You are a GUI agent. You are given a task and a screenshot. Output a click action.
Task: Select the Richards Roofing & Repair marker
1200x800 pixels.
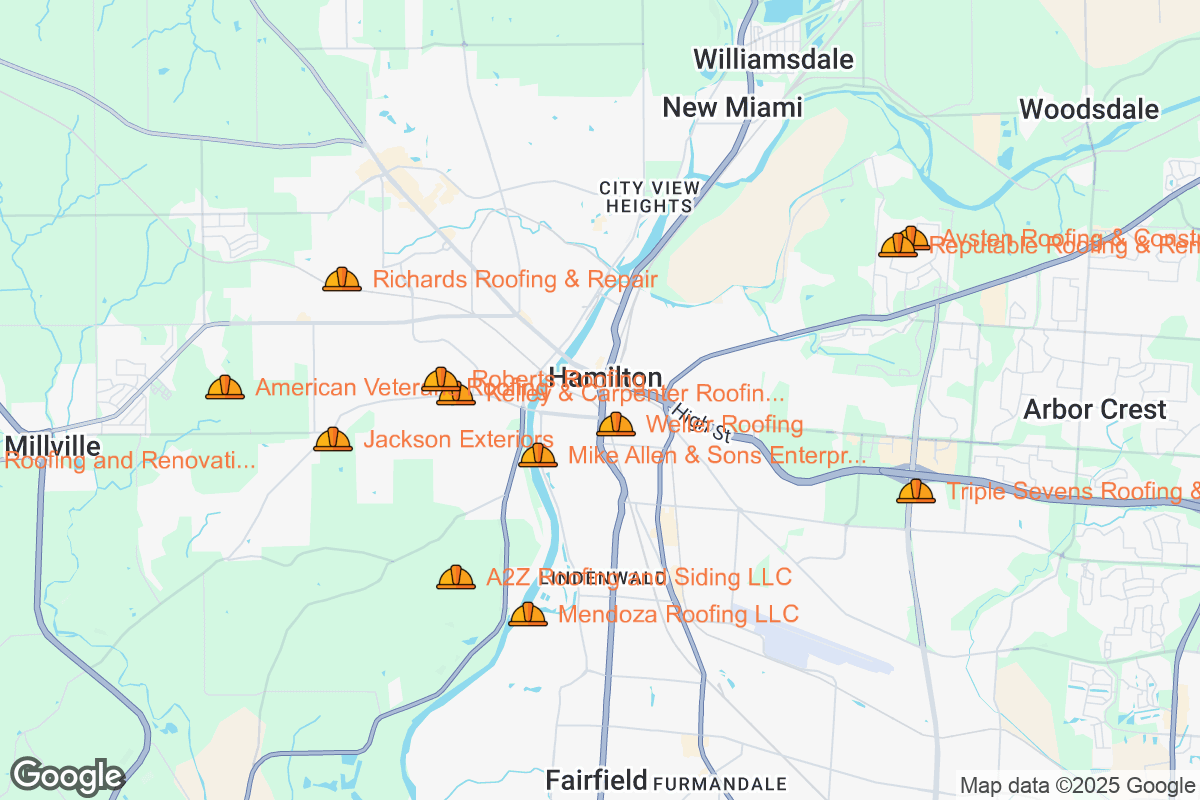point(342,280)
